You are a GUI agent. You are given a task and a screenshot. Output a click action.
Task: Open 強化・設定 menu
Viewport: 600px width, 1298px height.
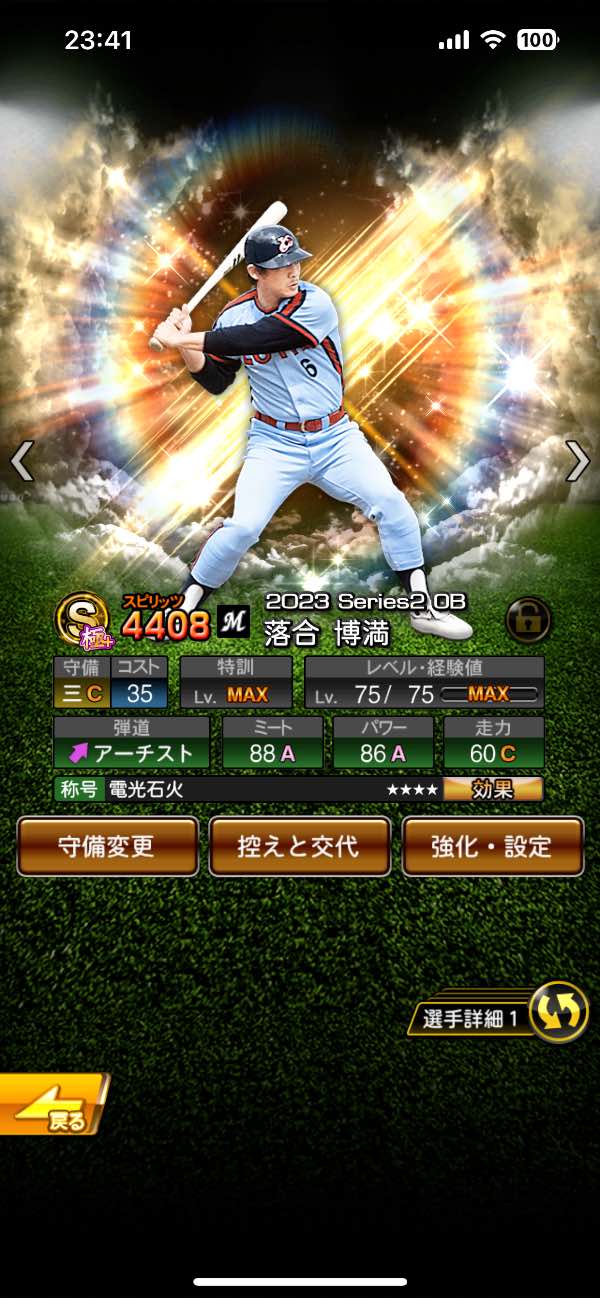492,846
